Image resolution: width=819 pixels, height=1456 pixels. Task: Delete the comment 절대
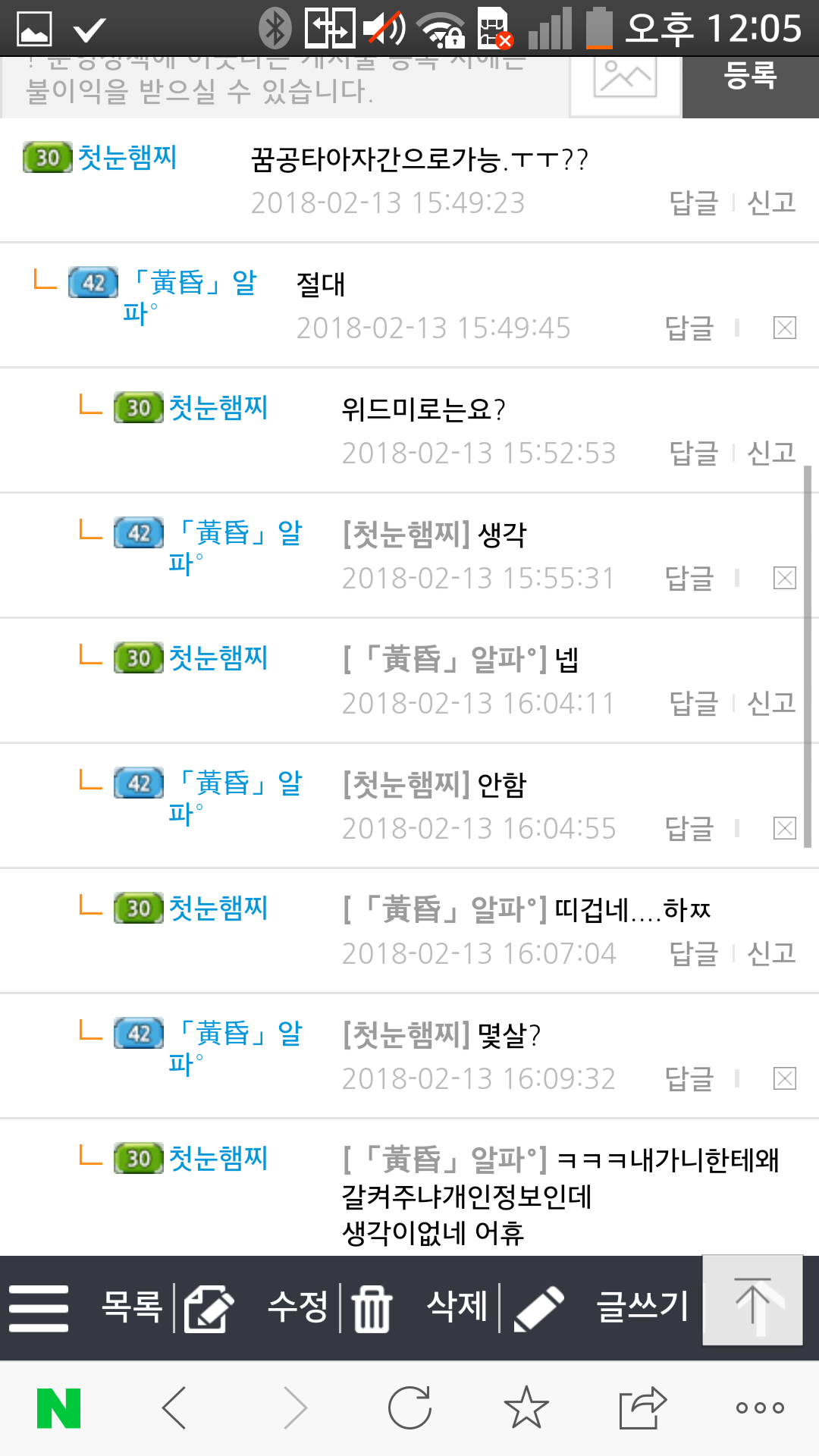(x=784, y=328)
